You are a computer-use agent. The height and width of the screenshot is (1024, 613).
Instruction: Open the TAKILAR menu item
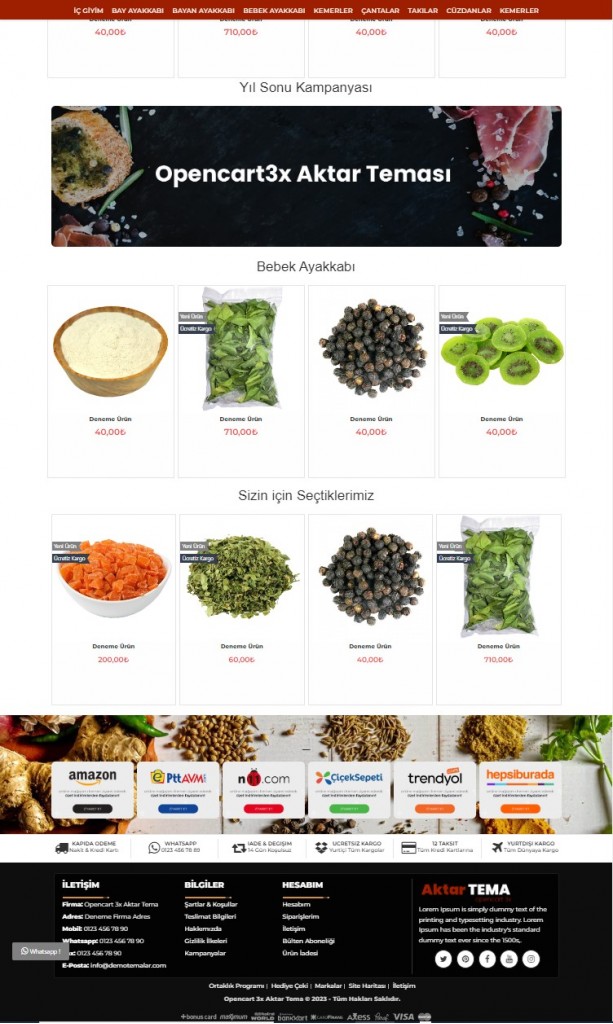[423, 10]
